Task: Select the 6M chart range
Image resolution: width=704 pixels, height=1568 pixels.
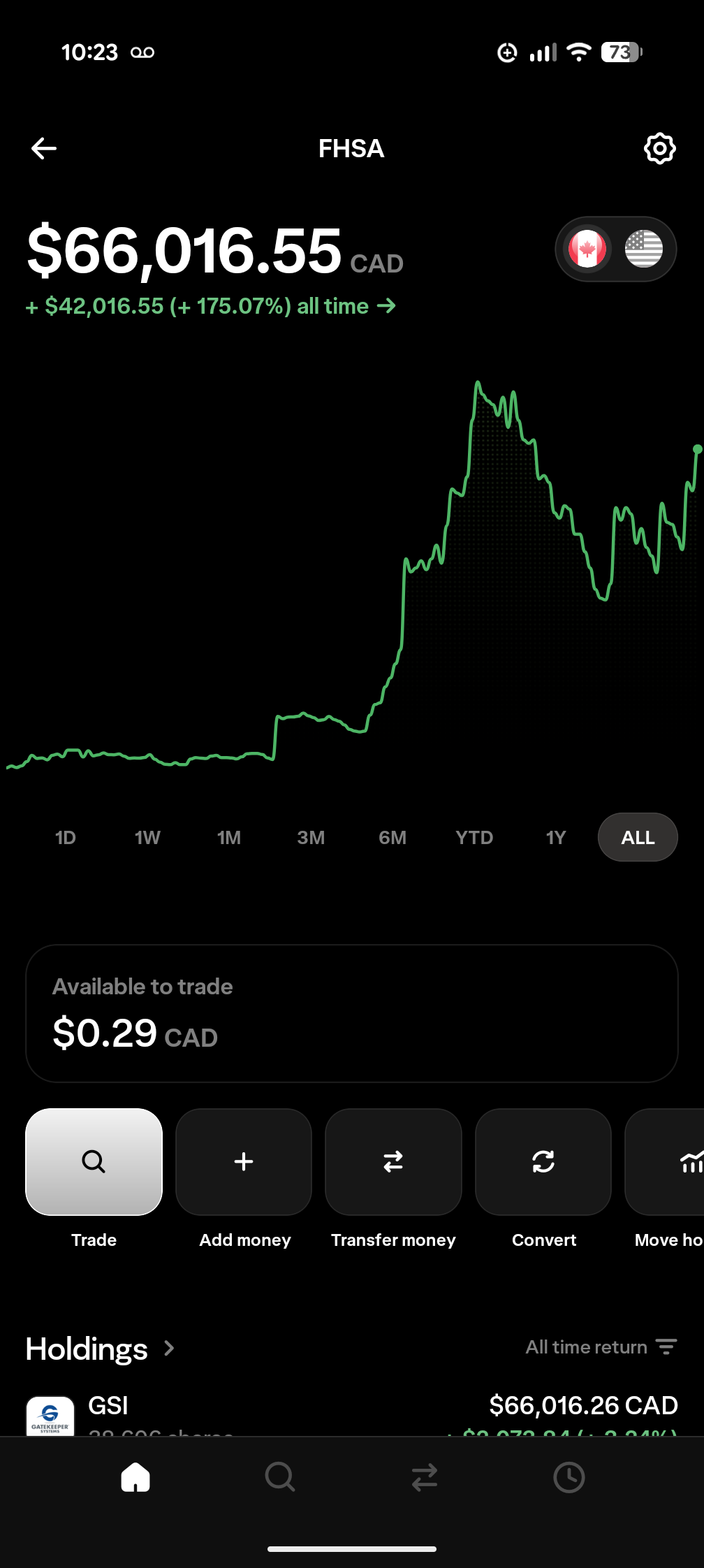Action: point(393,837)
